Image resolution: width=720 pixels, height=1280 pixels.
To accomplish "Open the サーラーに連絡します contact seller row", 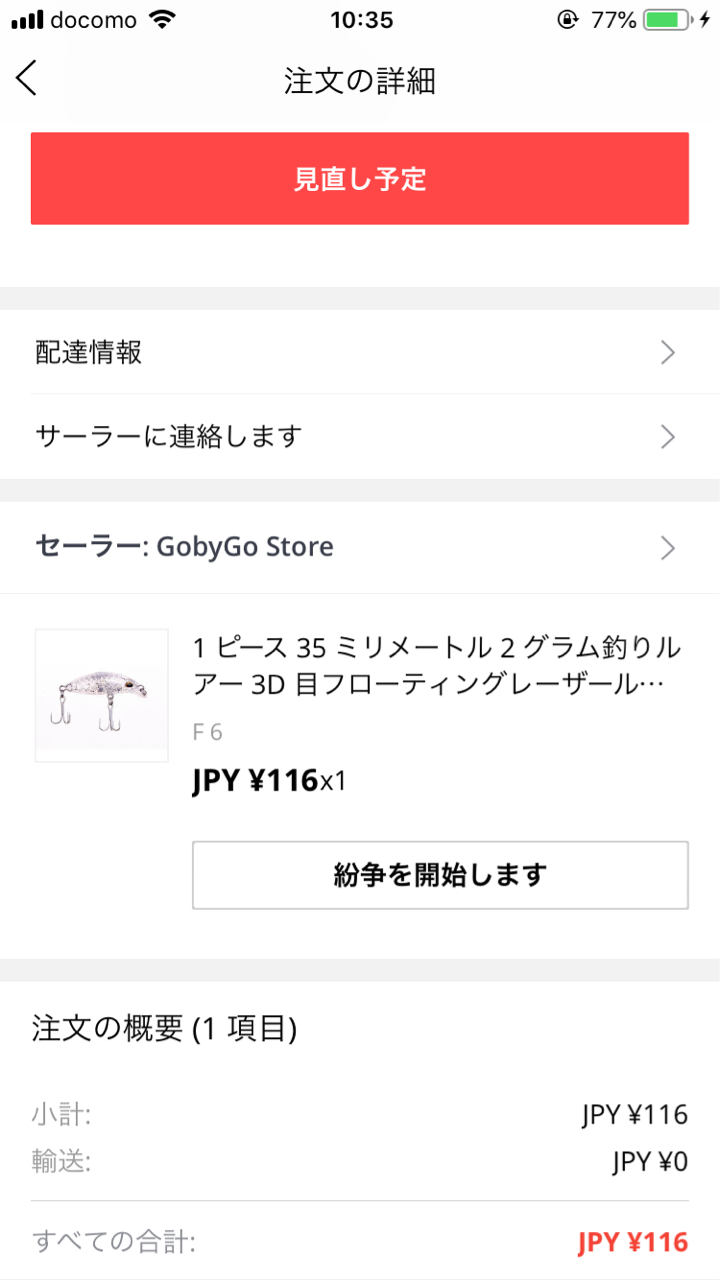I will (x=360, y=437).
